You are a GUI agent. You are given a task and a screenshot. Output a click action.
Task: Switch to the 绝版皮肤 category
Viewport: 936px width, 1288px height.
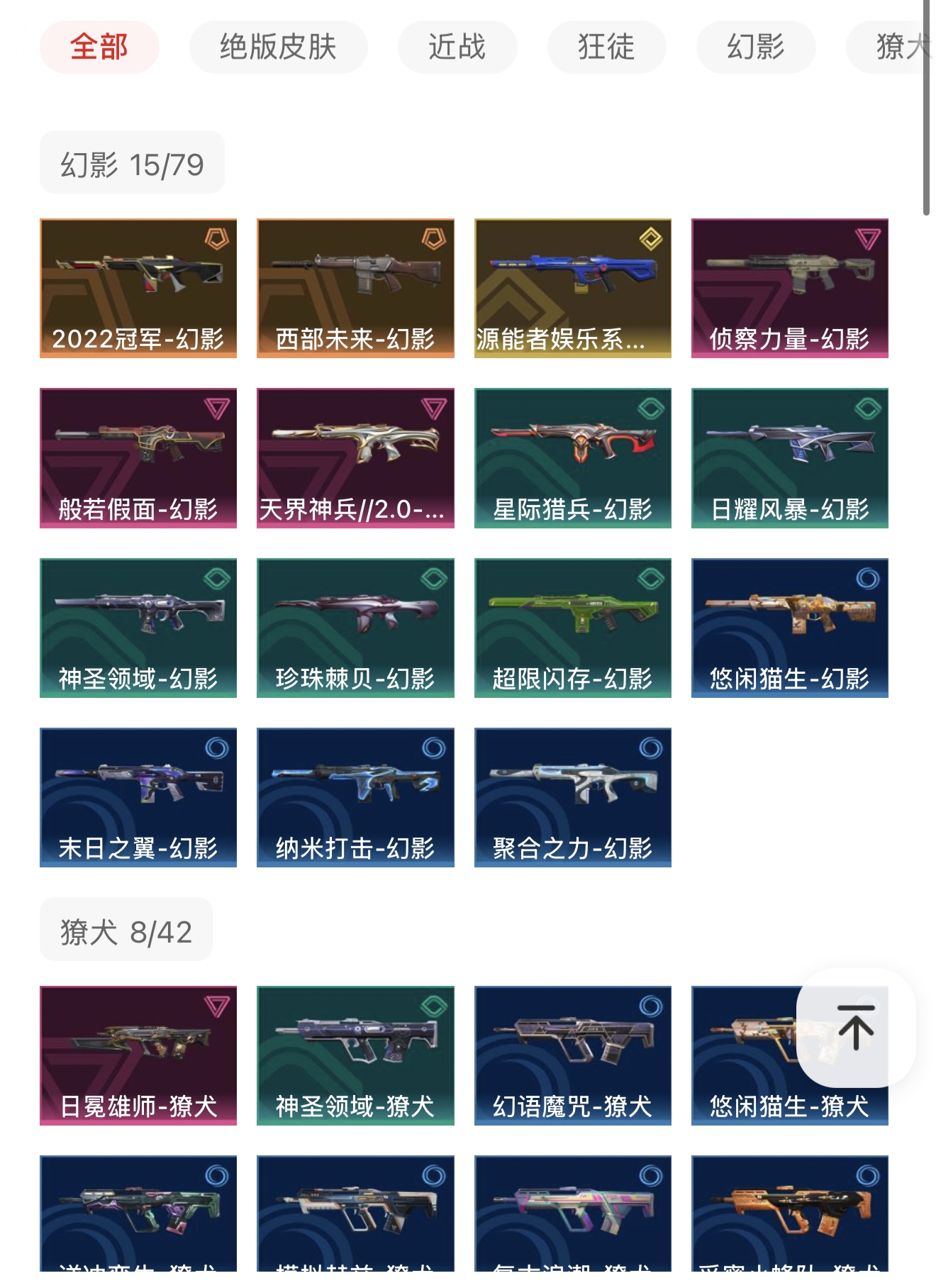(x=278, y=47)
